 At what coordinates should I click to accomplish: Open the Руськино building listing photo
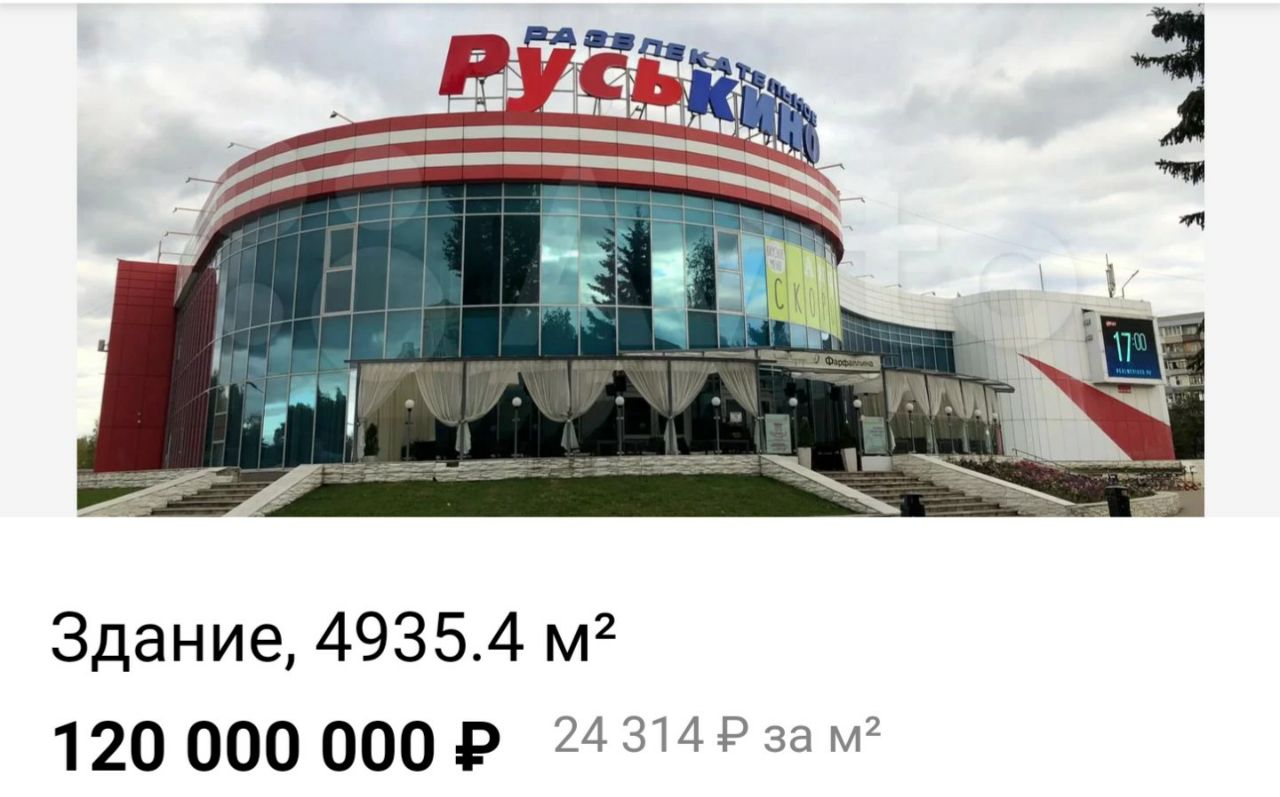[x=640, y=260]
